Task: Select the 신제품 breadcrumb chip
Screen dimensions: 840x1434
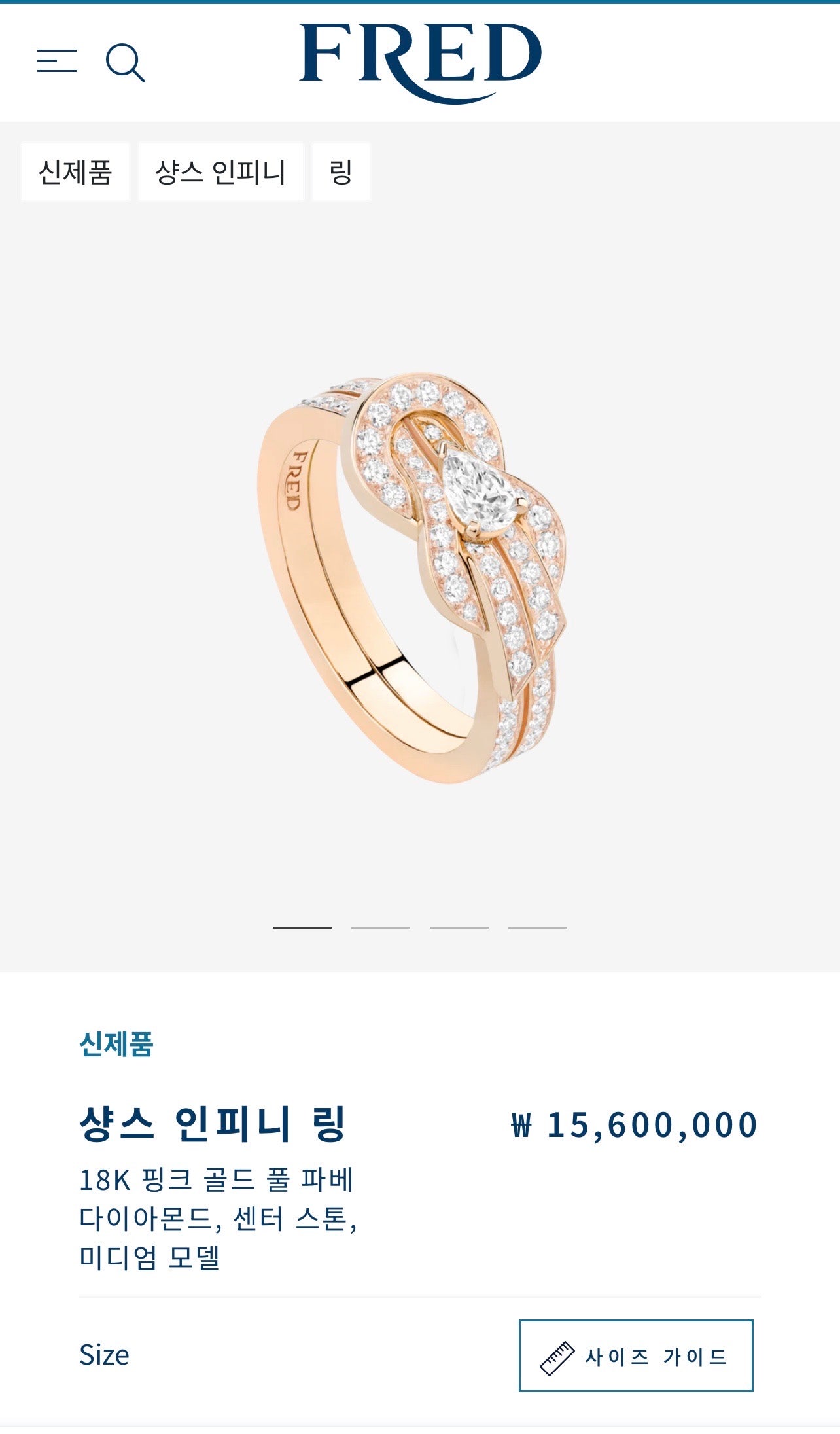Action: coord(75,172)
